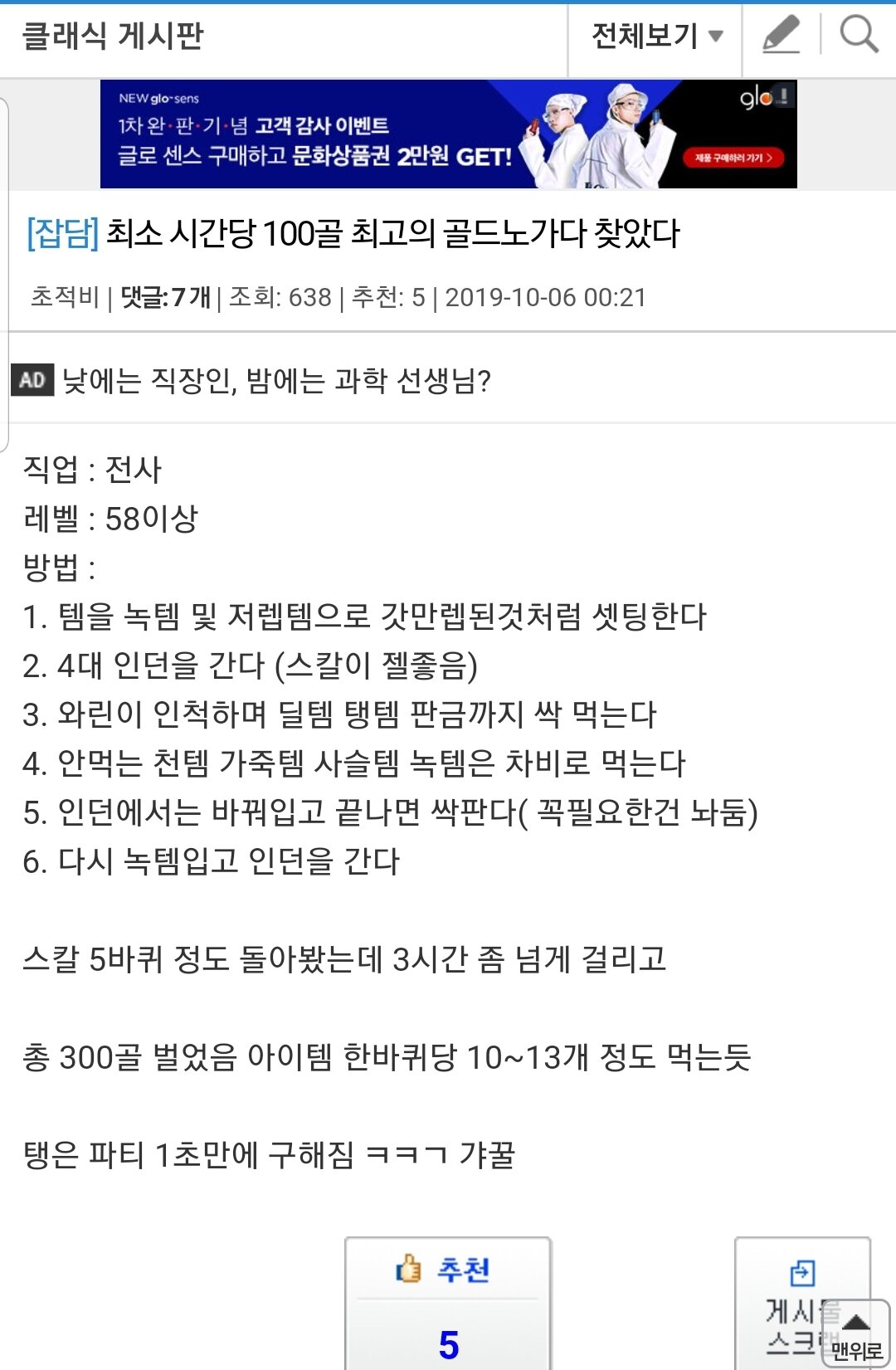Screen dimensions: 896x1370
Task: Open the AD link about 과학 선생님
Action: [x=276, y=381]
